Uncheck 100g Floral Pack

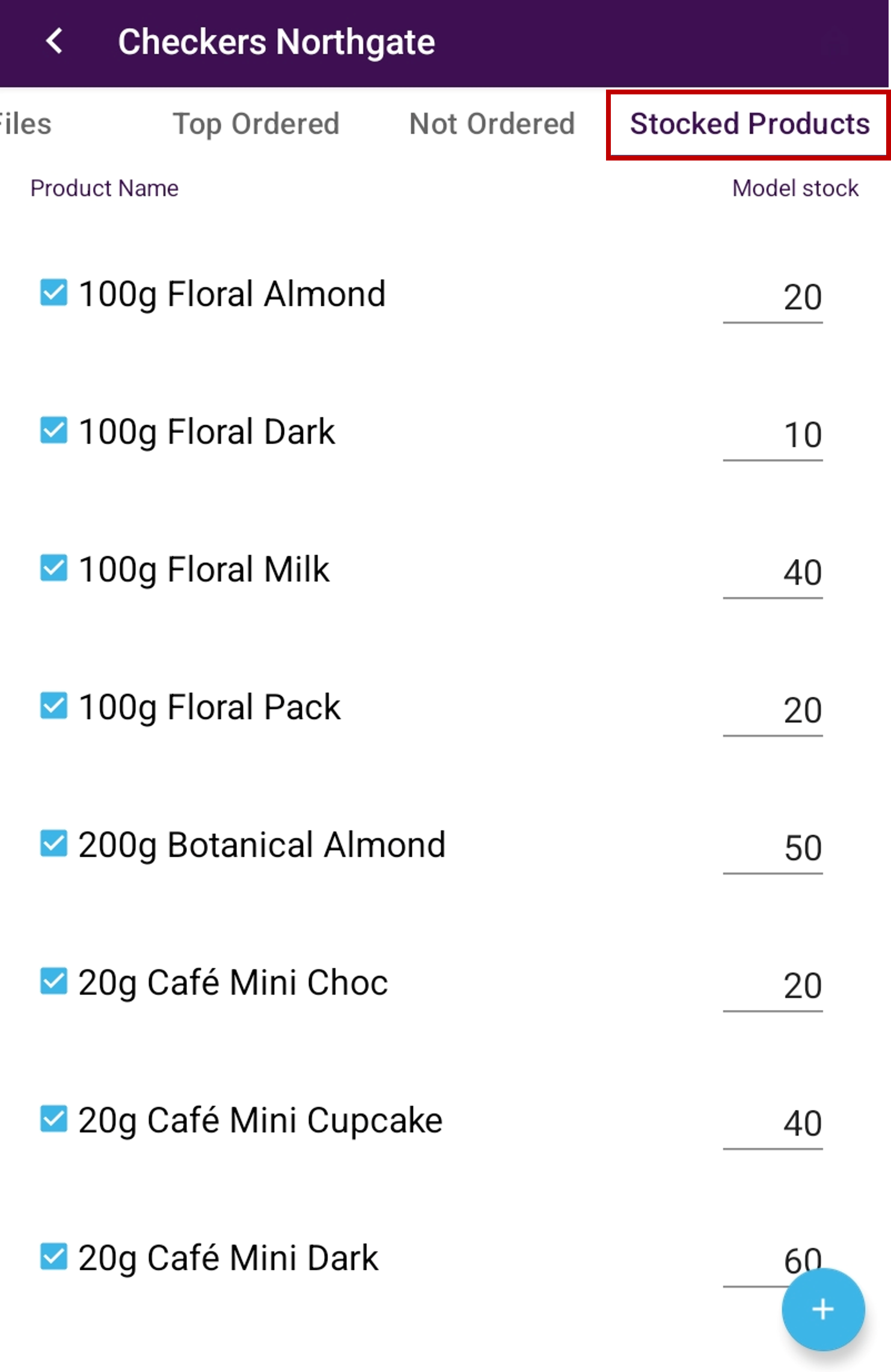[x=54, y=706]
